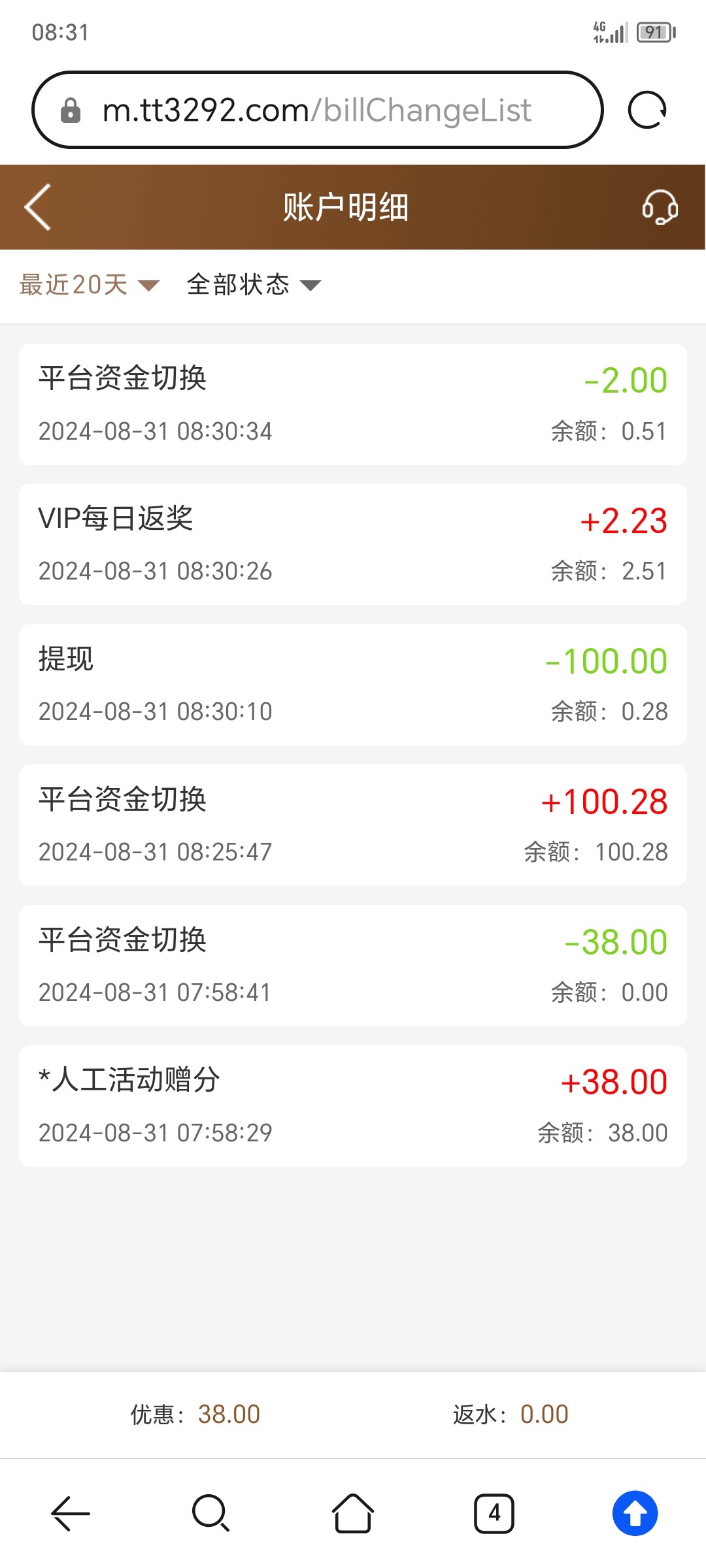Open the browser search button
Screen dimensions: 706x1568
click(210, 1513)
